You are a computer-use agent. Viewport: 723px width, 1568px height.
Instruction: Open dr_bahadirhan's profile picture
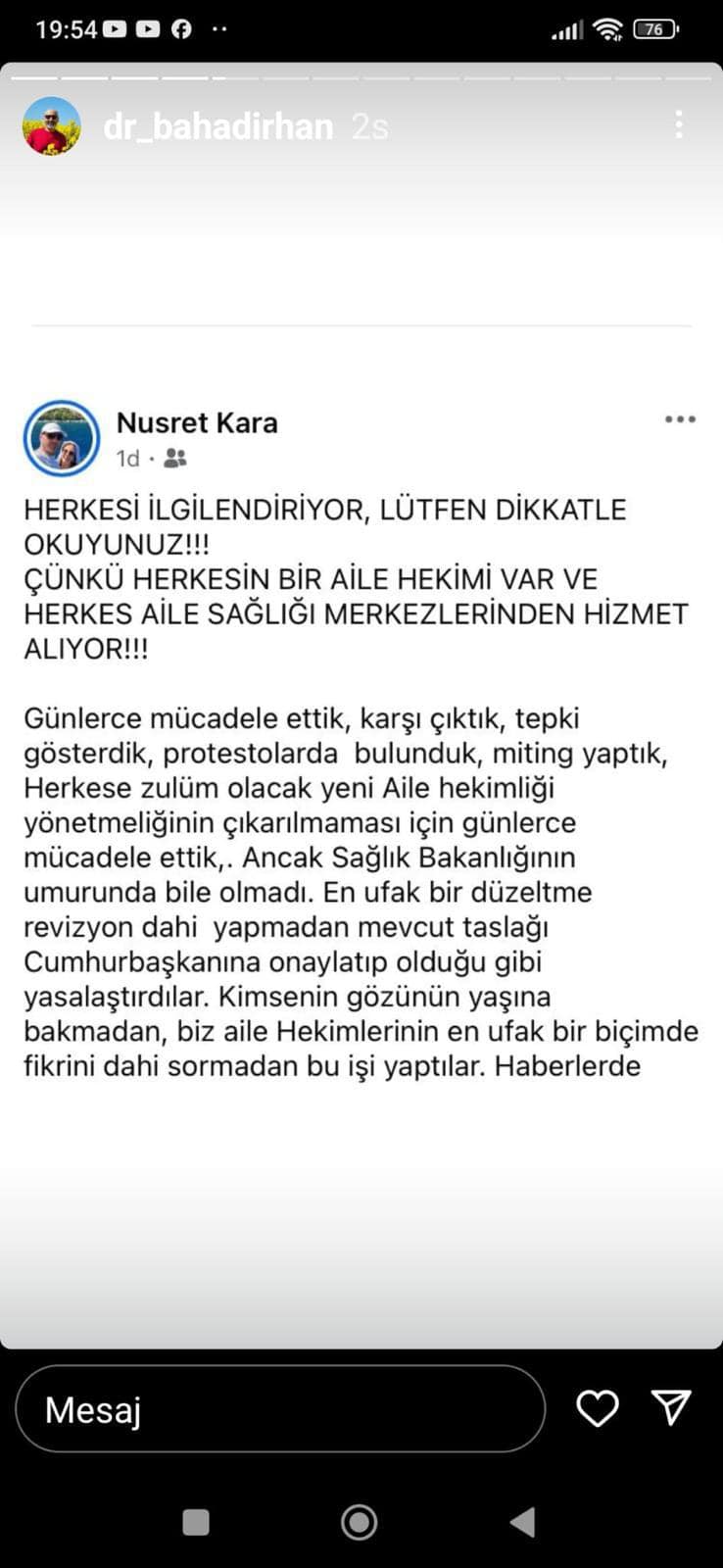pyautogui.click(x=52, y=126)
